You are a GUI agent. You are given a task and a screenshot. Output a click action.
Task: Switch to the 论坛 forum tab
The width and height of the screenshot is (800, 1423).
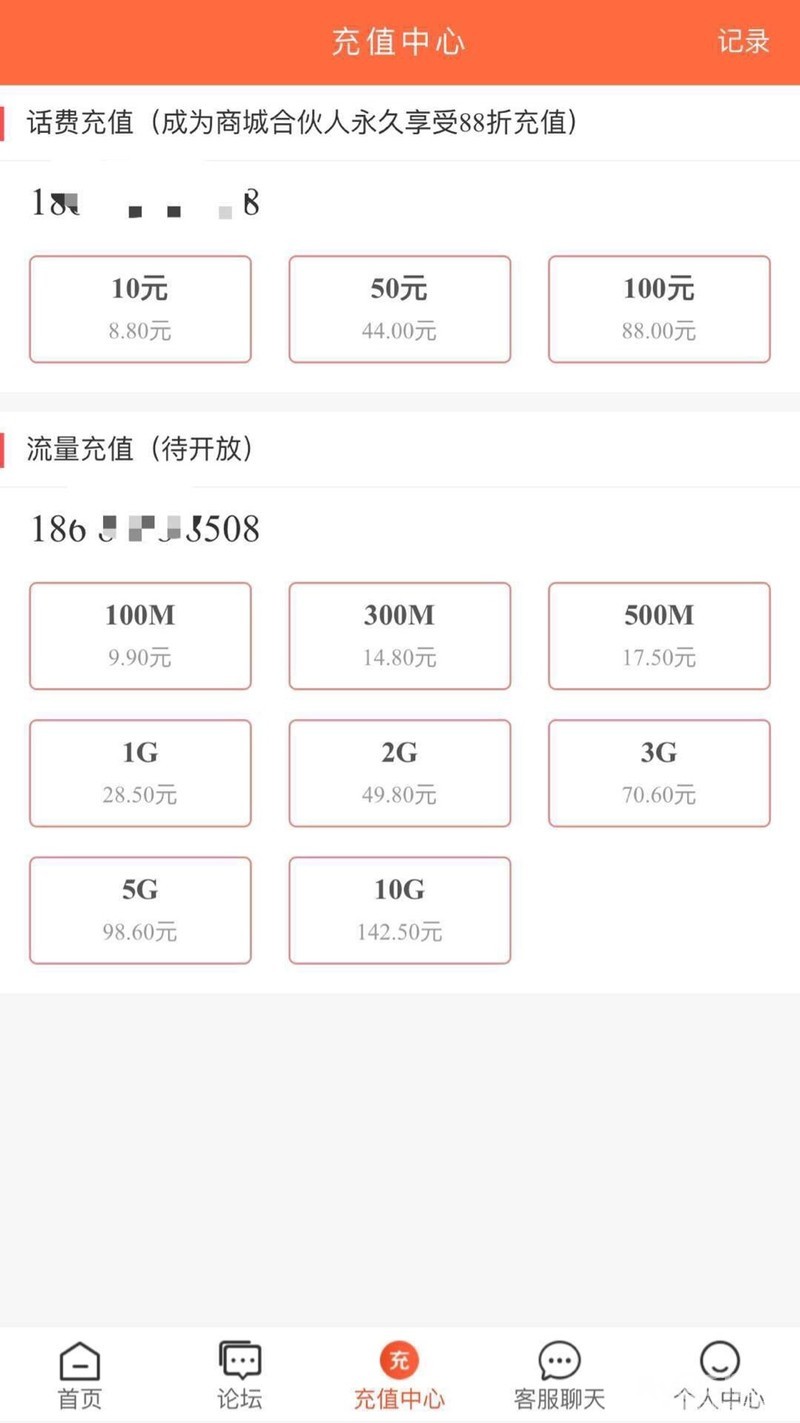tap(240, 1375)
